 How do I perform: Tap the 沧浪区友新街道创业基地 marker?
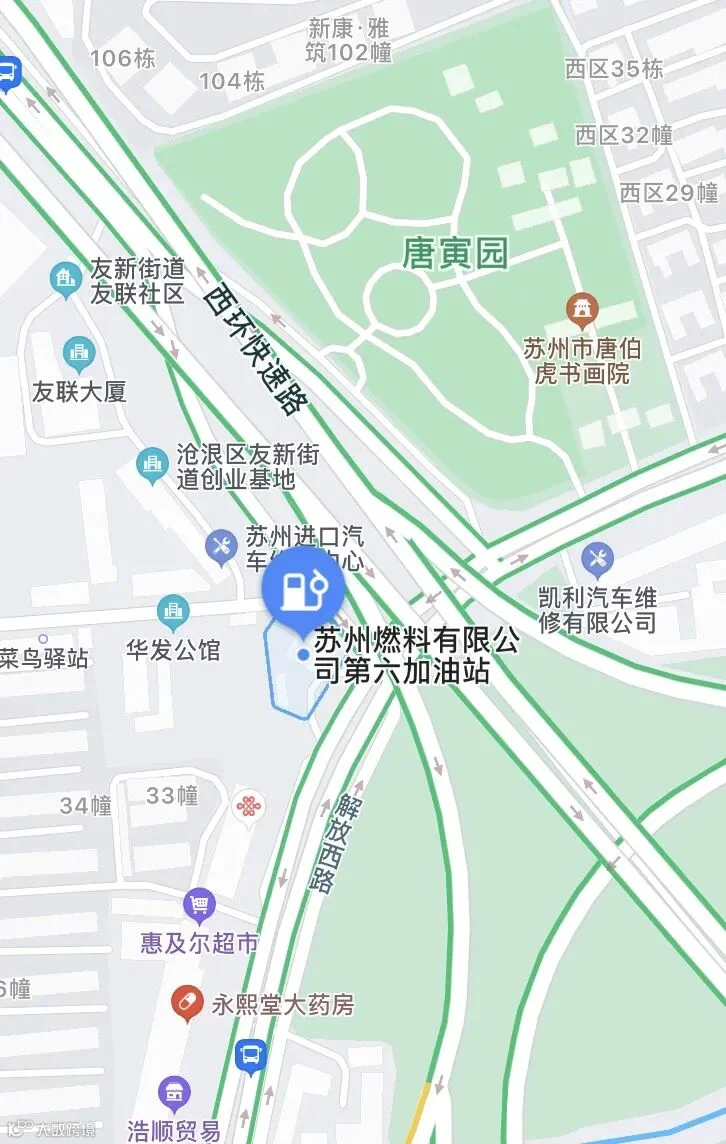(152, 465)
